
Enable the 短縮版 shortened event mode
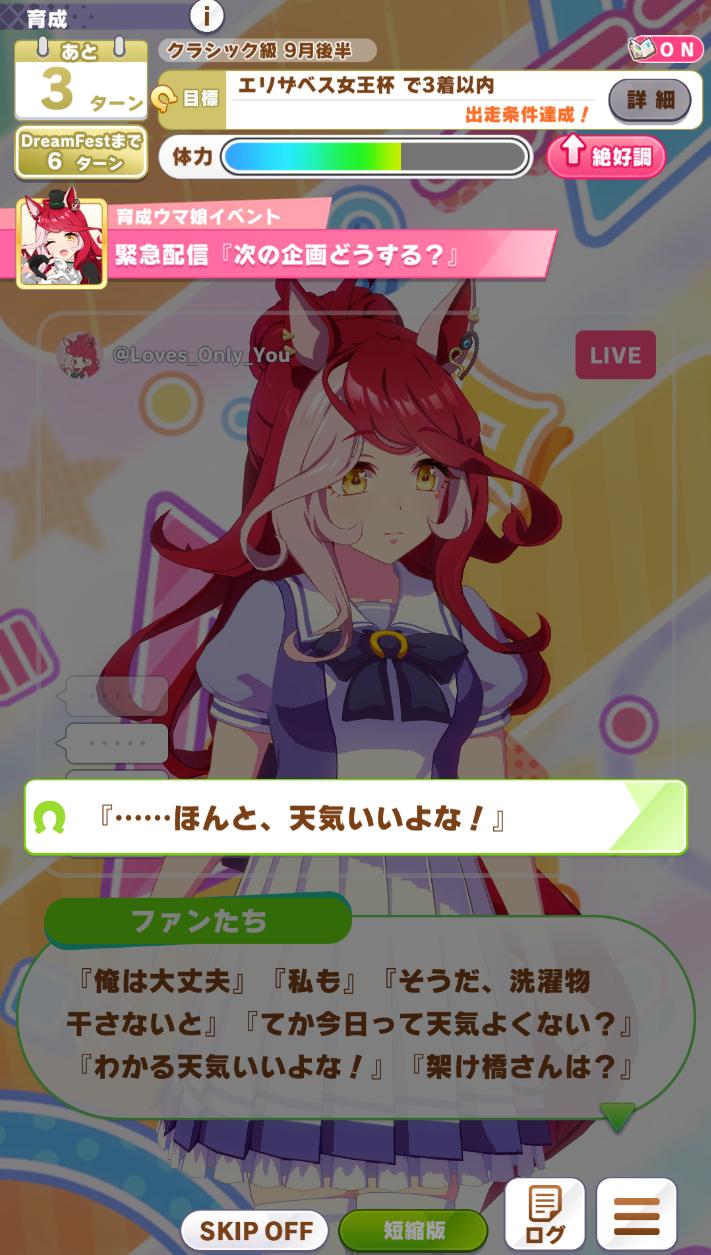click(x=413, y=1230)
